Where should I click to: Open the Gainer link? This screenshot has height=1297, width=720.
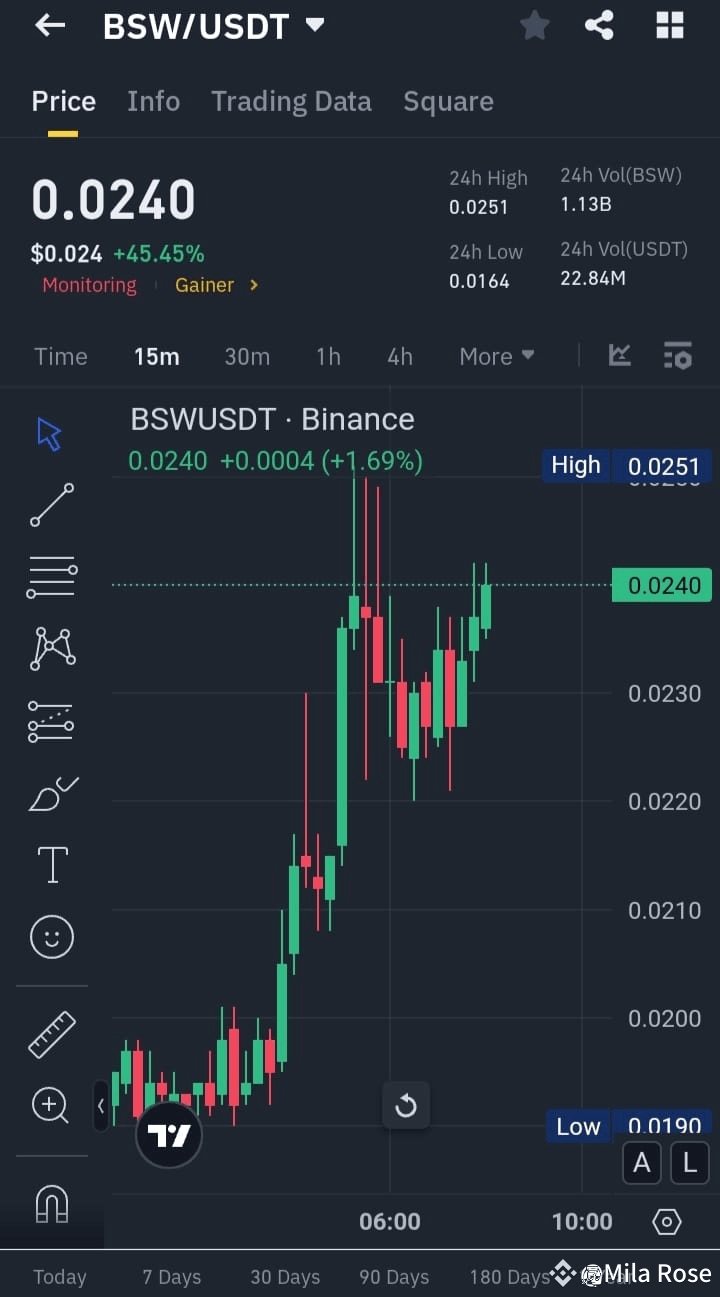pyautogui.click(x=204, y=285)
